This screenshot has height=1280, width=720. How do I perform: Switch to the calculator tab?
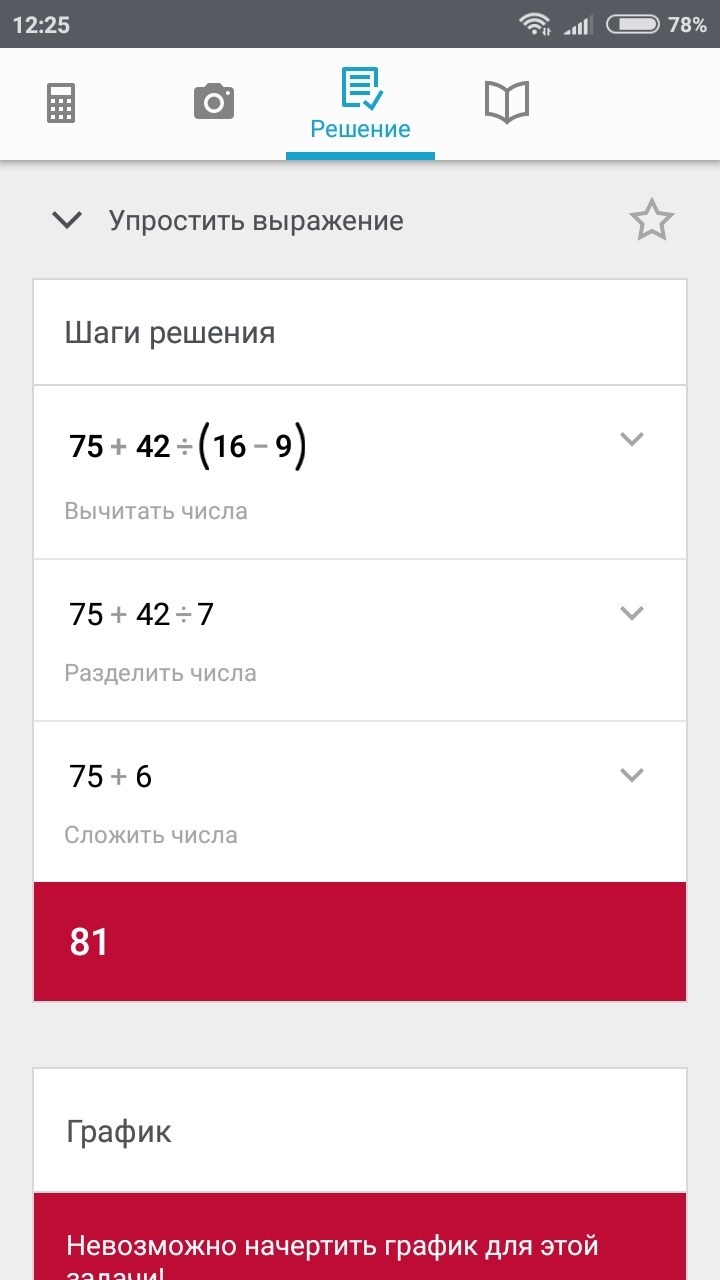pos(61,103)
